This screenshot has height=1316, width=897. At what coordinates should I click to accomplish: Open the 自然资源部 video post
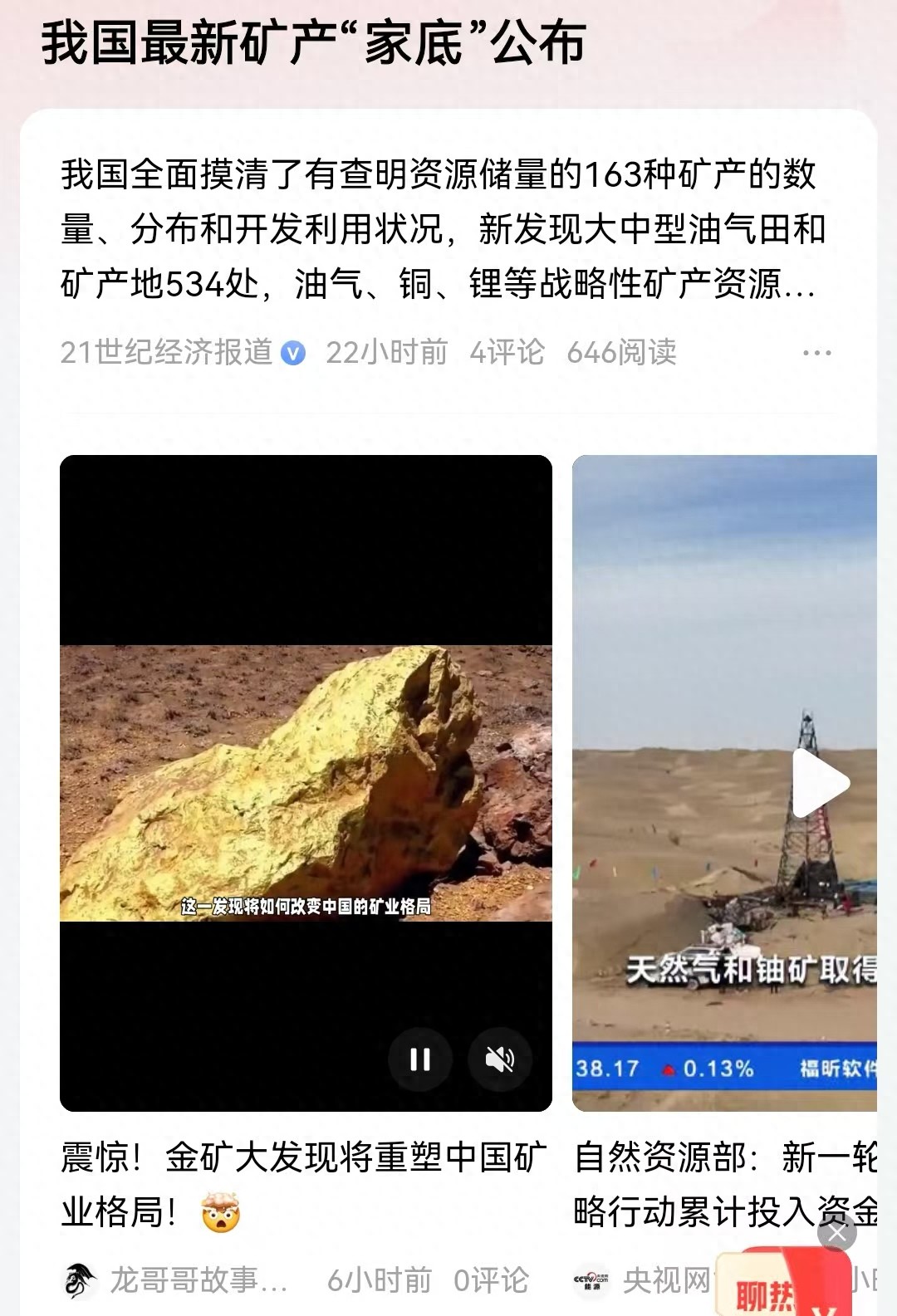coord(724,1183)
